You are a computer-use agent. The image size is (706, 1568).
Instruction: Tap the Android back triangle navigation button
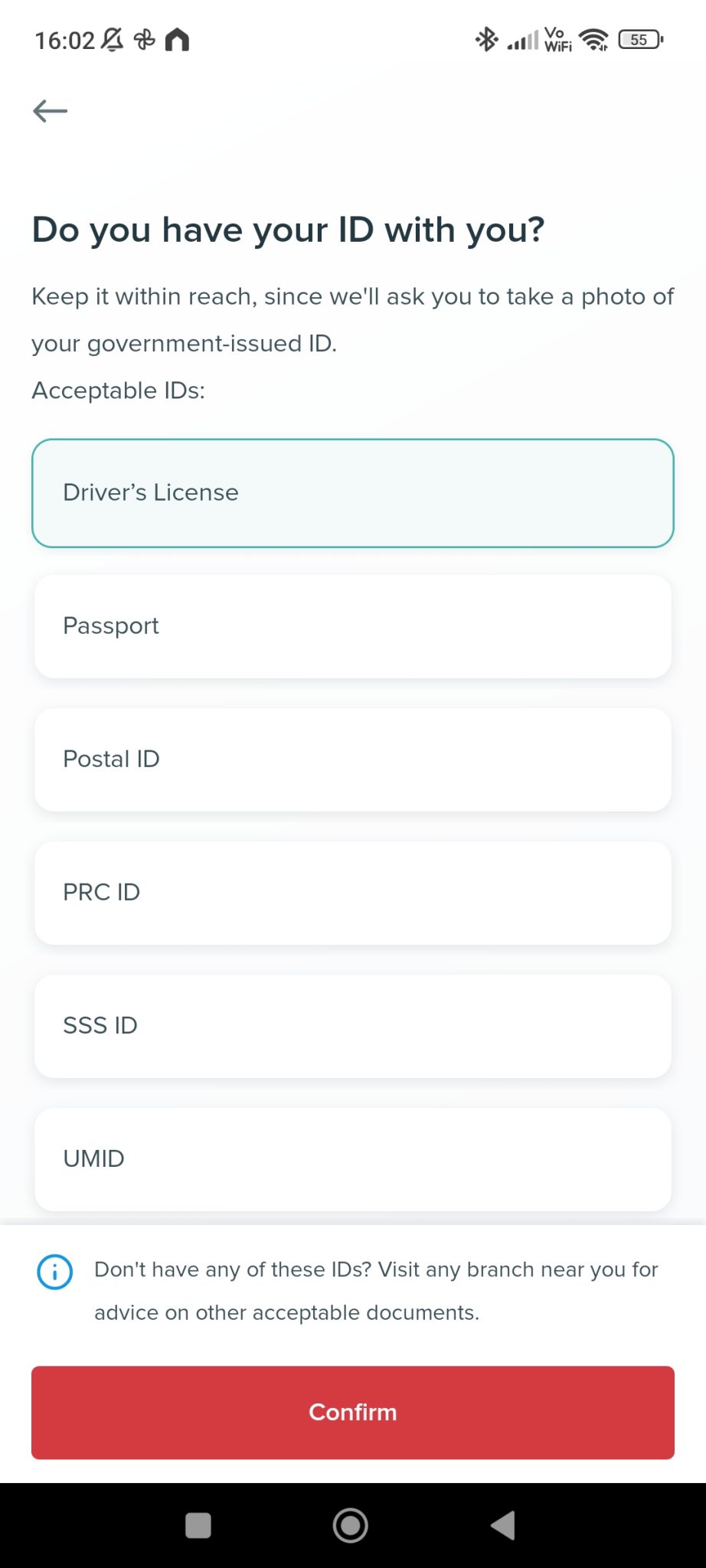(x=503, y=1526)
